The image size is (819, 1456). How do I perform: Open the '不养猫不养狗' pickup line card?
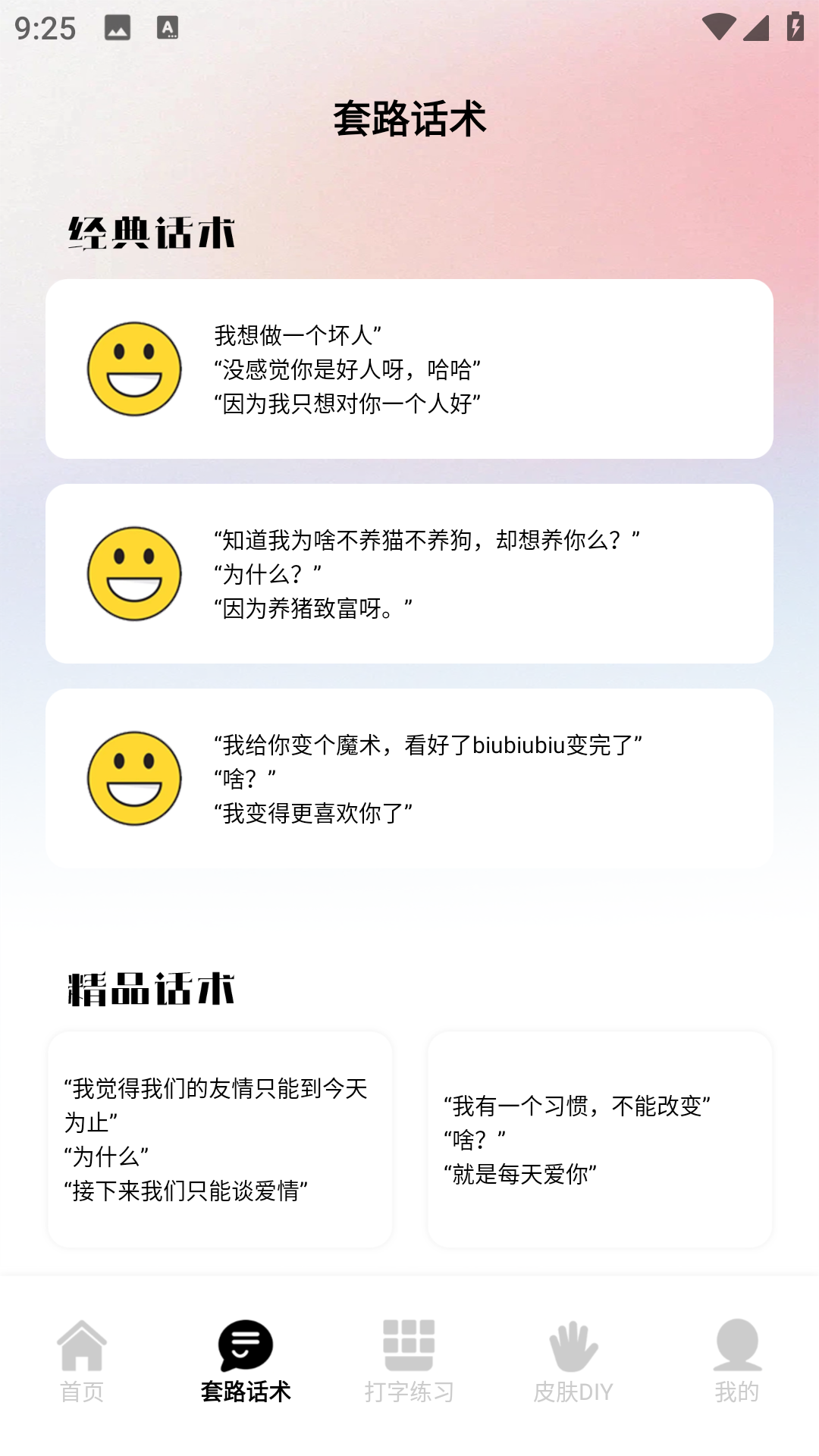click(x=409, y=573)
